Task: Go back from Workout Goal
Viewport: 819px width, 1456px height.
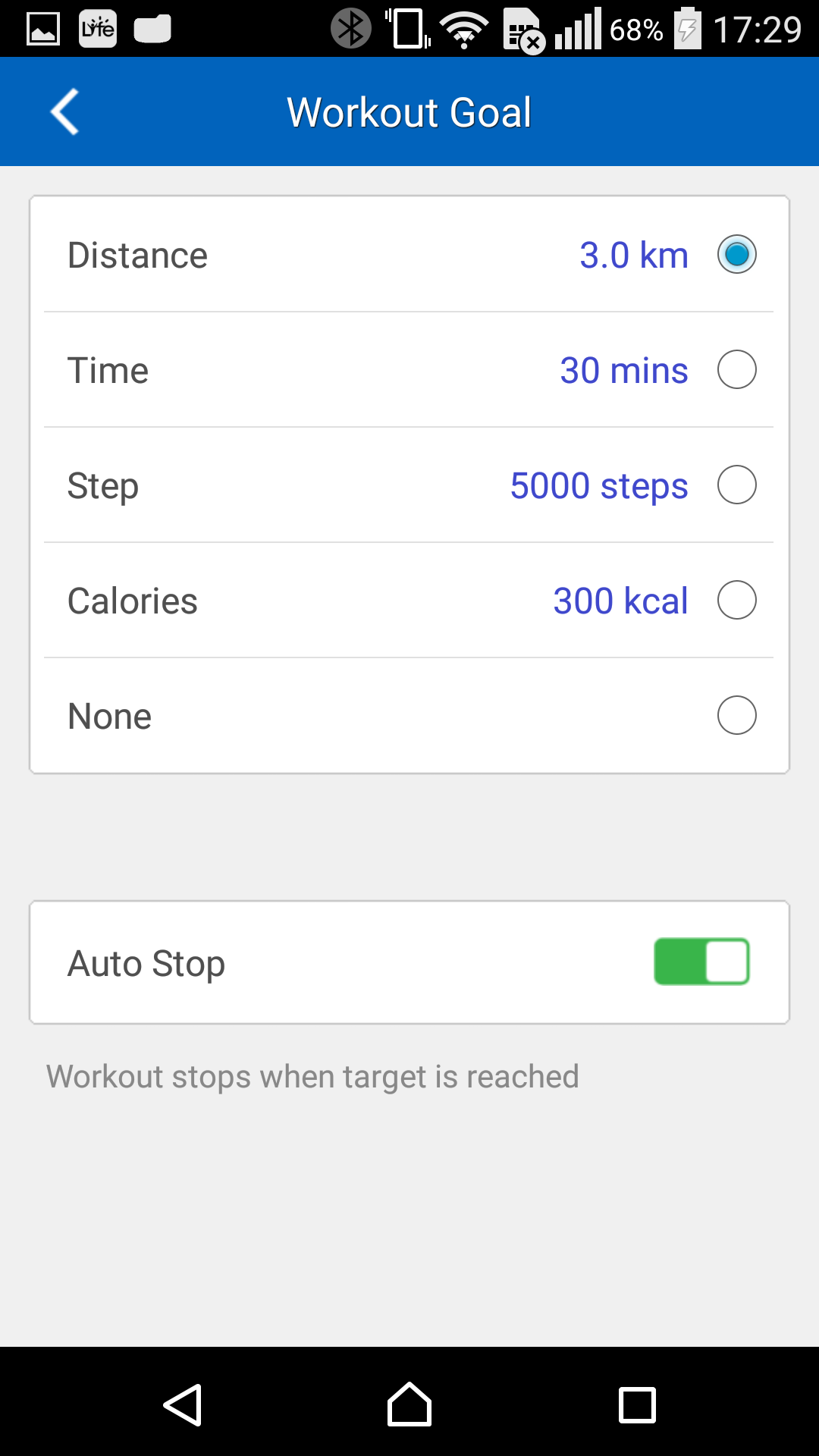Action: tap(65, 112)
